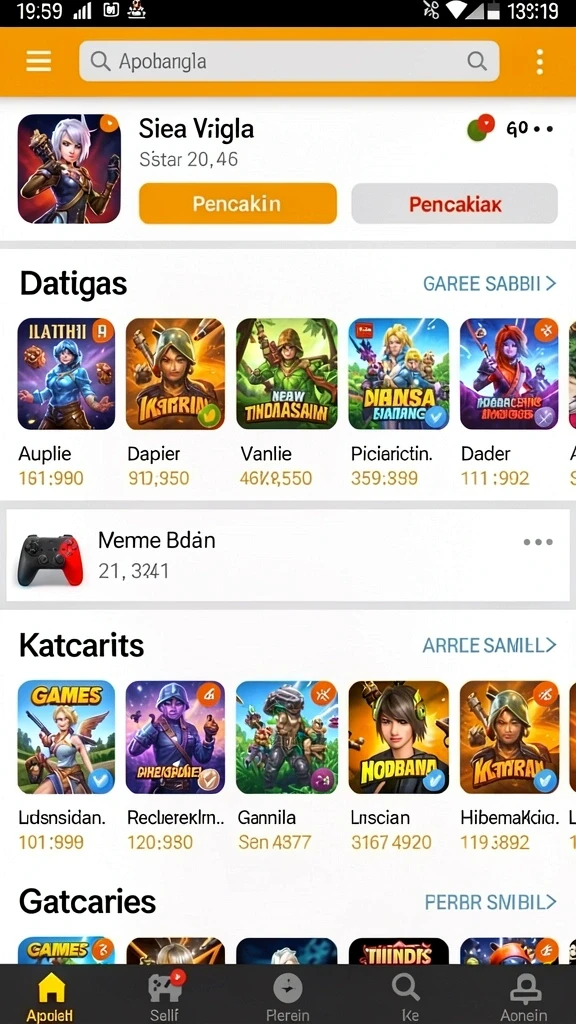Image resolution: width=576 pixels, height=1024 pixels.
Task: Follow the PERBR SMIBIL link beside Gatcaries
Action: pyautogui.click(x=490, y=903)
